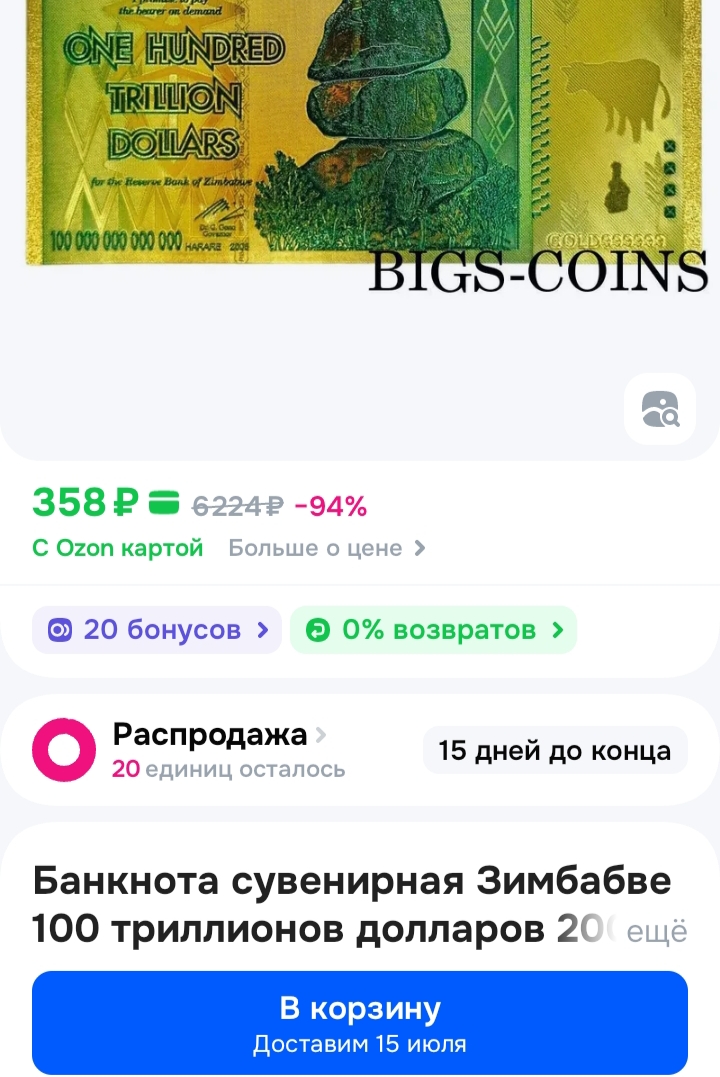
Task: View the 0% возвратов info
Action: [433, 630]
